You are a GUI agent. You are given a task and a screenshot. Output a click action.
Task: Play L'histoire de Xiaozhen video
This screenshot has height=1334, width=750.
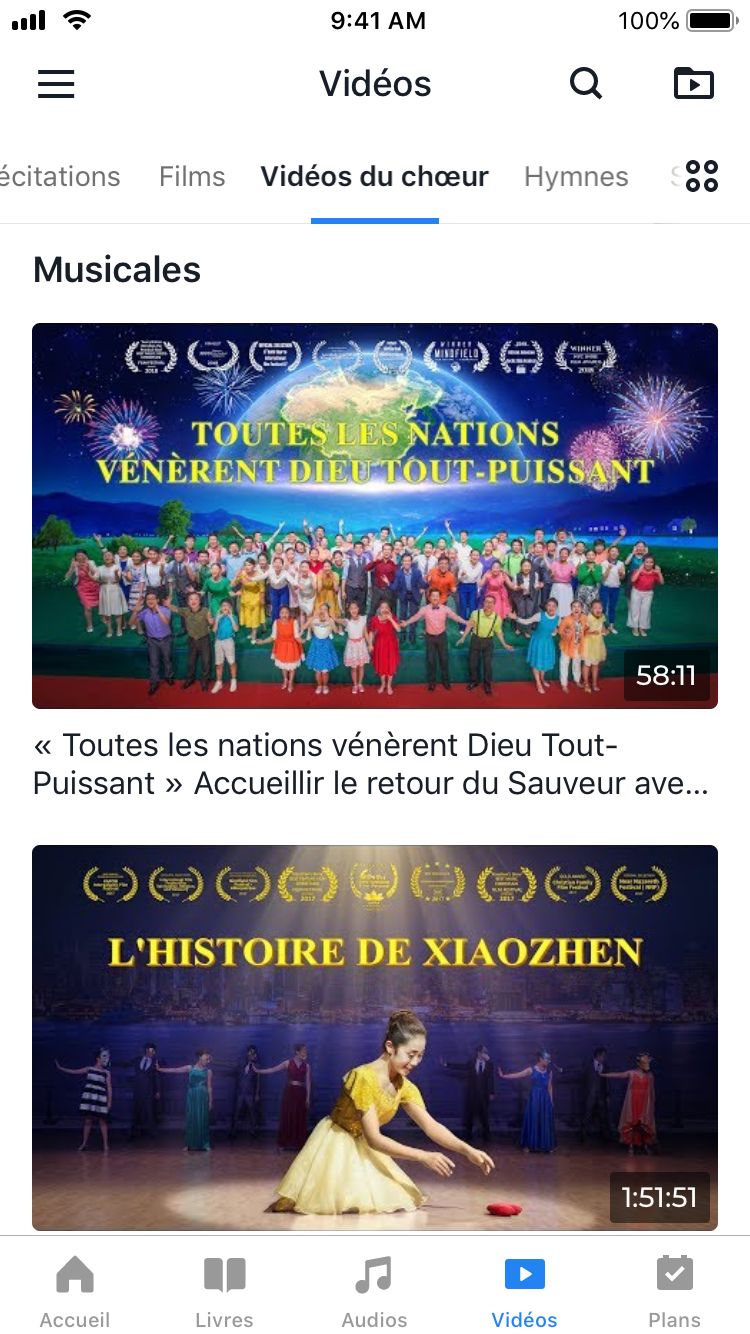[374, 1037]
